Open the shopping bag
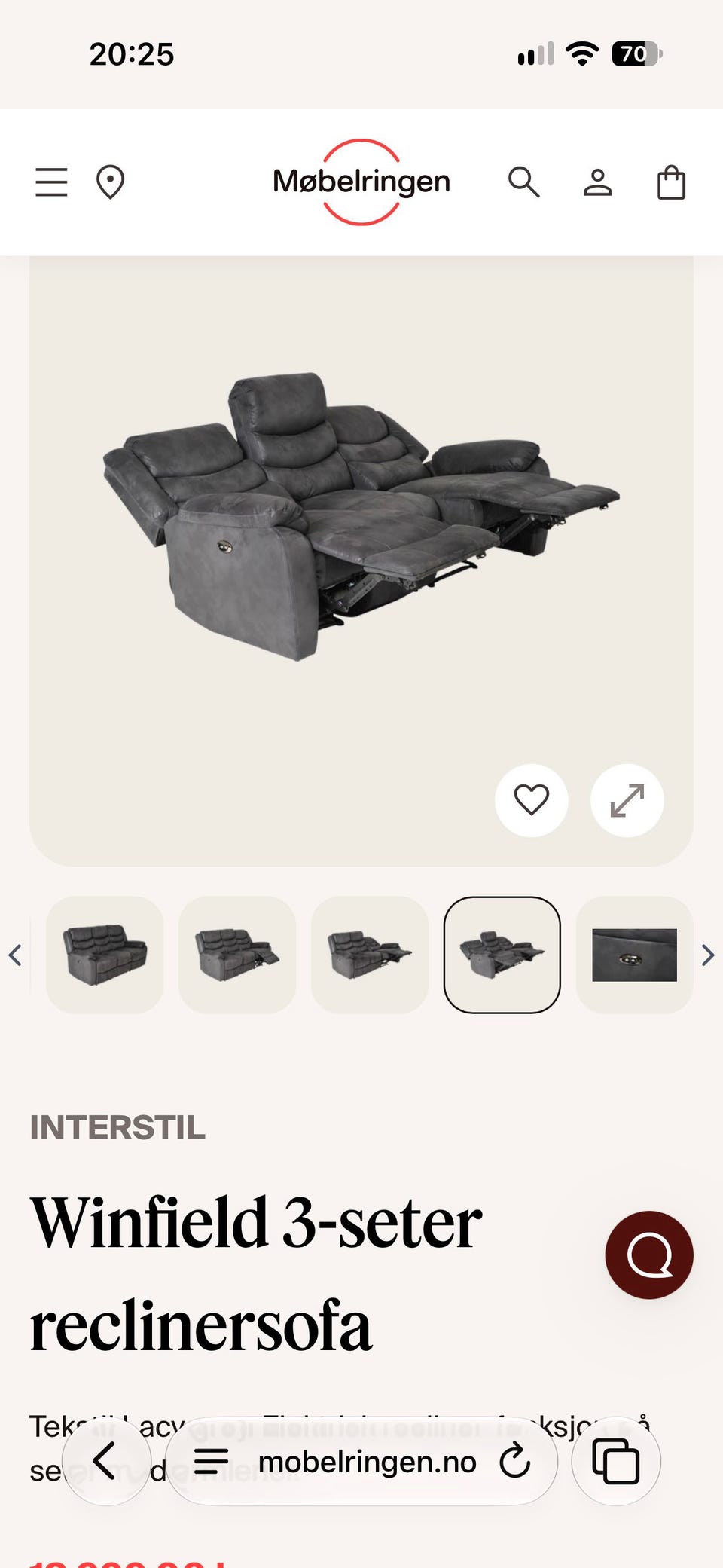The height and width of the screenshot is (1568, 723). click(671, 182)
